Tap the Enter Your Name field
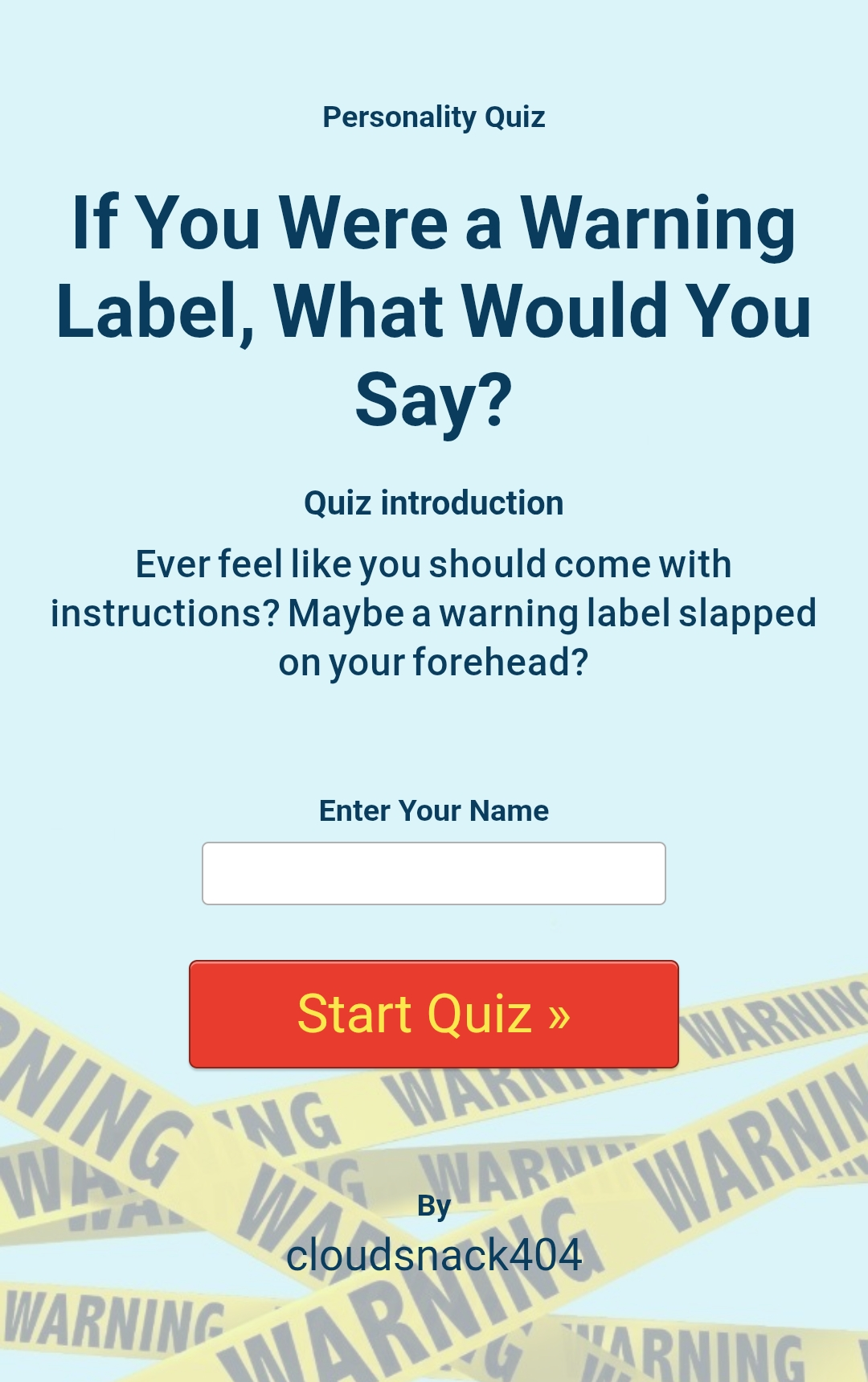Viewport: 868px width, 1382px height. [434, 873]
